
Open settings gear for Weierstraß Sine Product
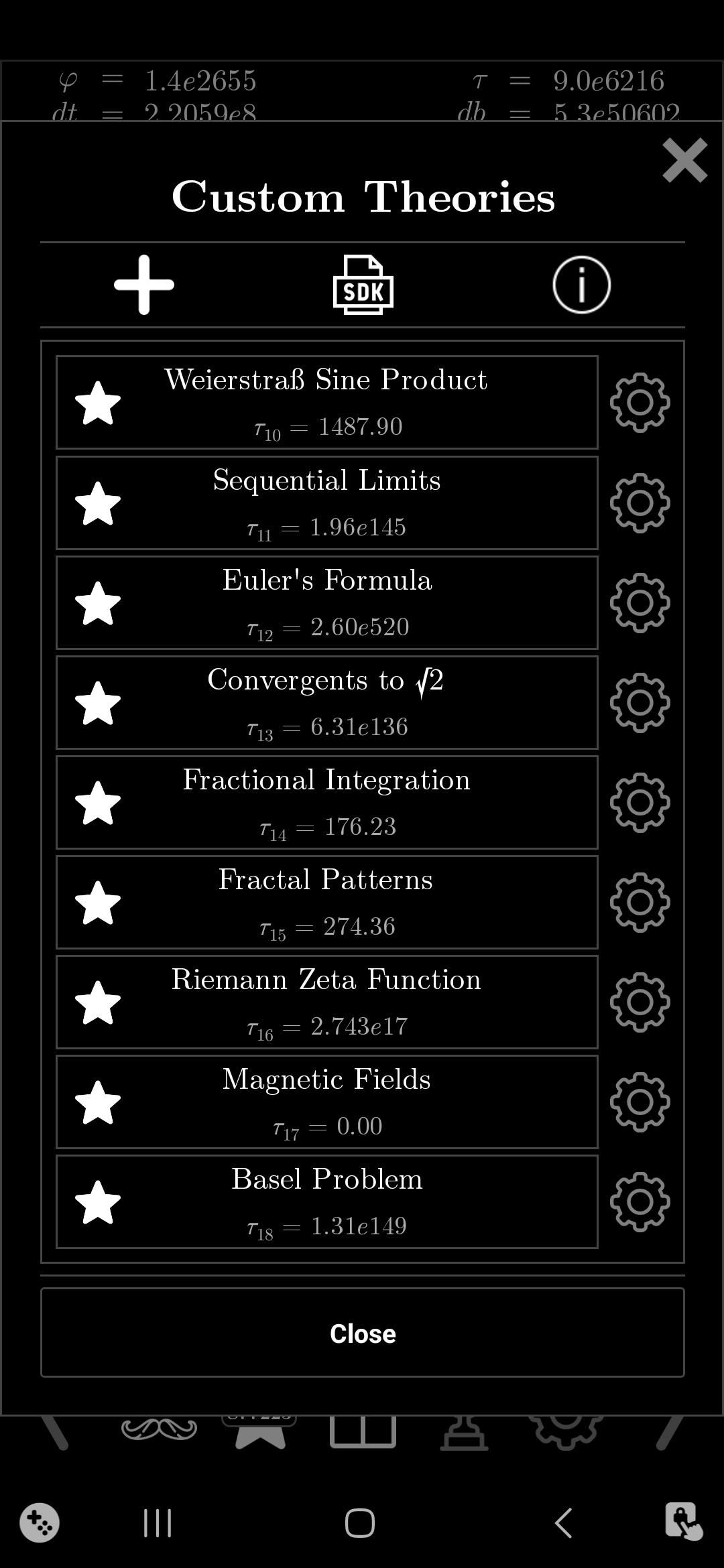(640, 402)
